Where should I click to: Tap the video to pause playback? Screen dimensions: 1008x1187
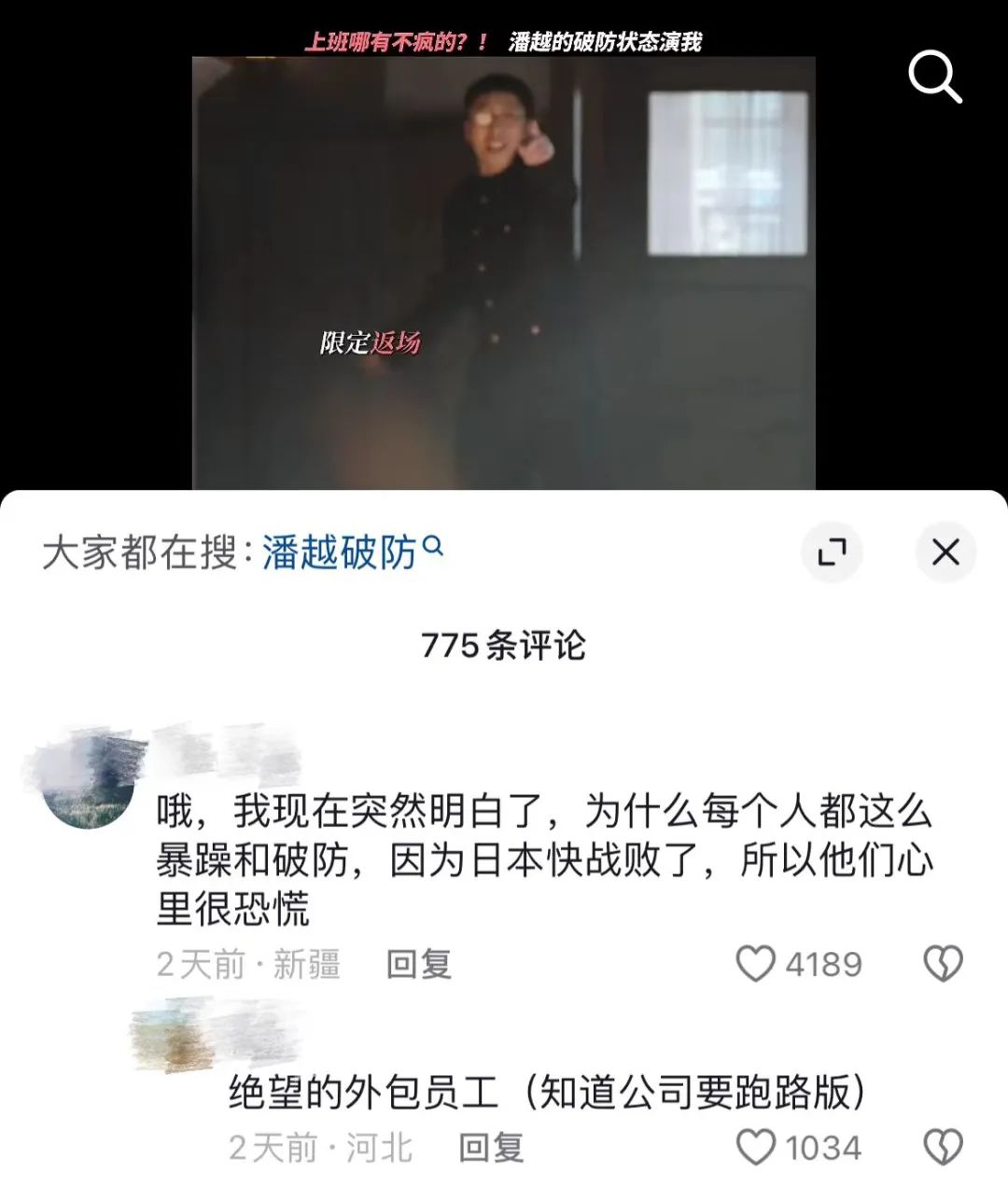(x=503, y=272)
